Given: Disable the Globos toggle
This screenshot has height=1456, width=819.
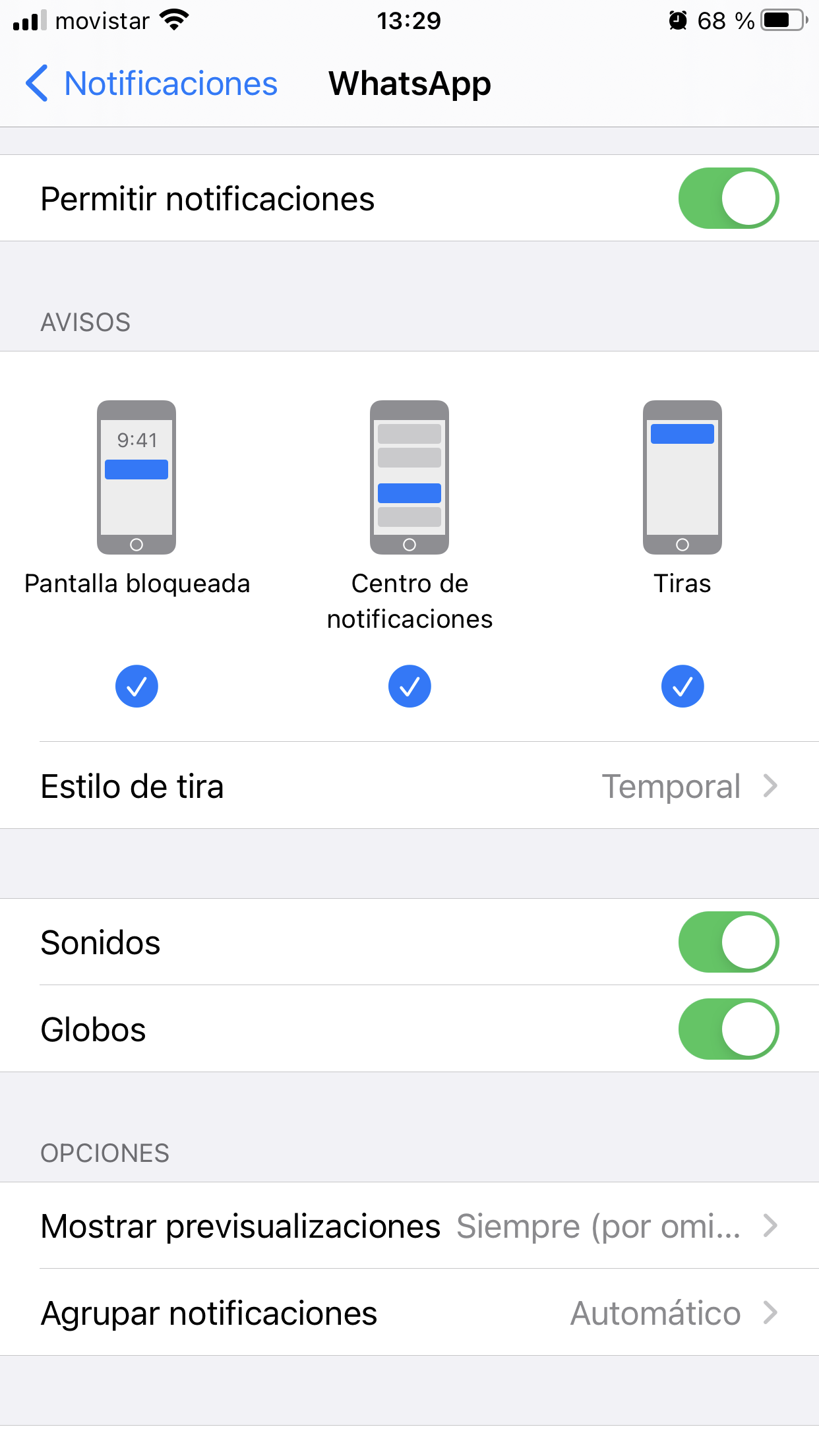Looking at the screenshot, I should (x=728, y=1029).
